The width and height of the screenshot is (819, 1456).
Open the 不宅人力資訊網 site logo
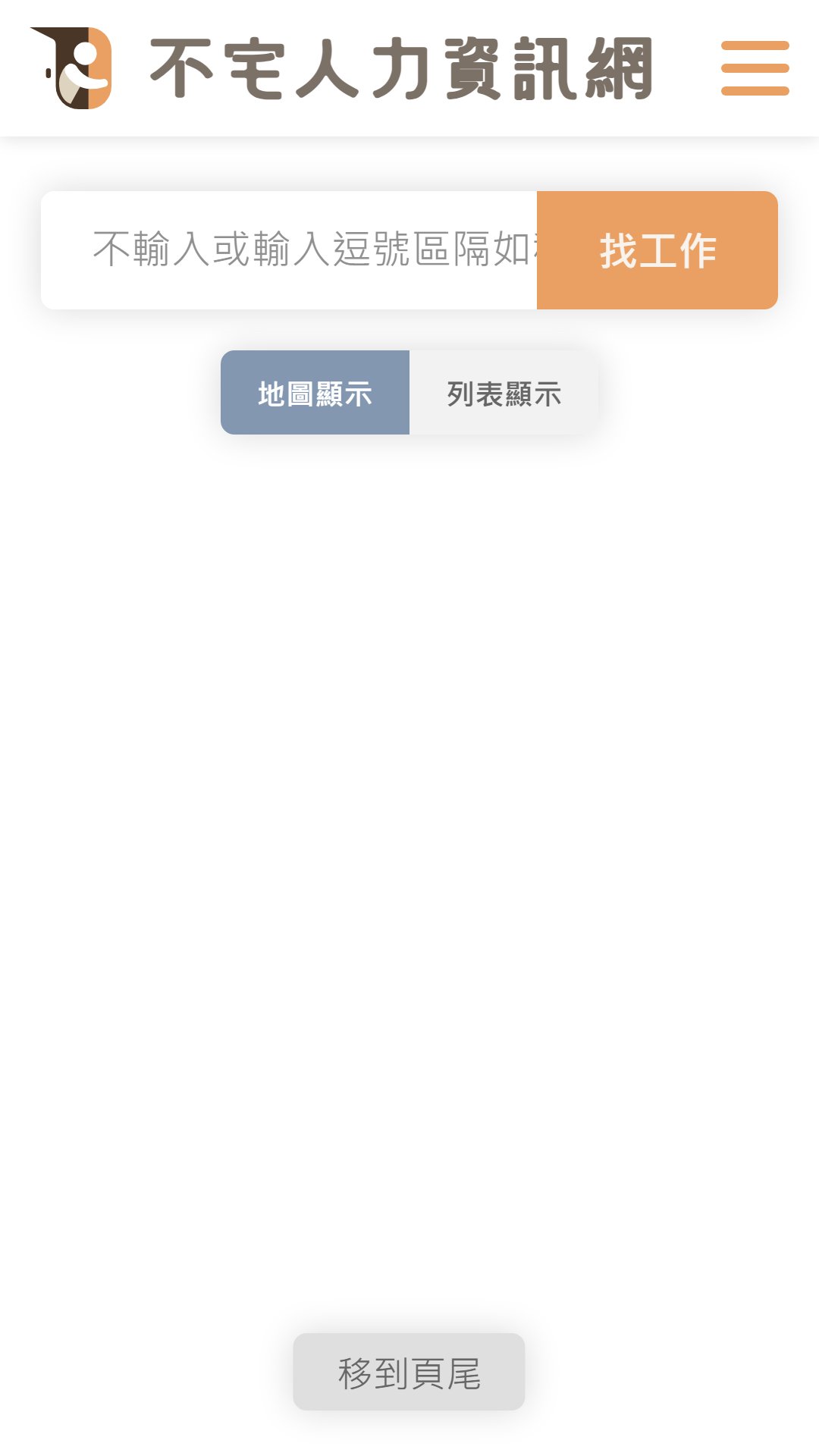tap(341, 68)
